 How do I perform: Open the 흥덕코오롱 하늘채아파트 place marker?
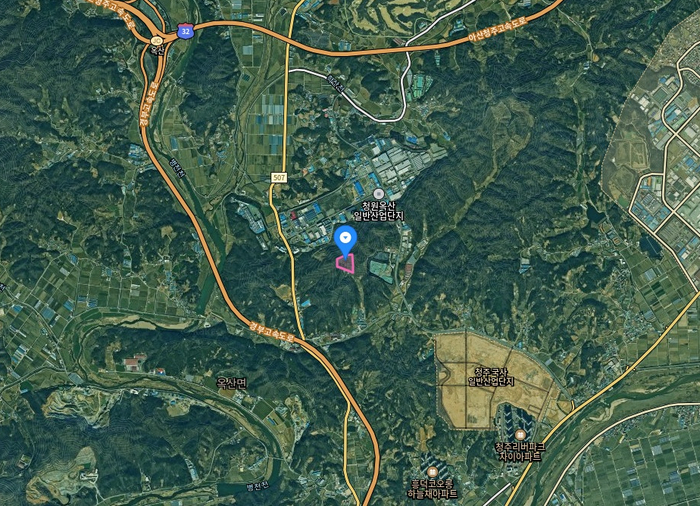pos(432,471)
